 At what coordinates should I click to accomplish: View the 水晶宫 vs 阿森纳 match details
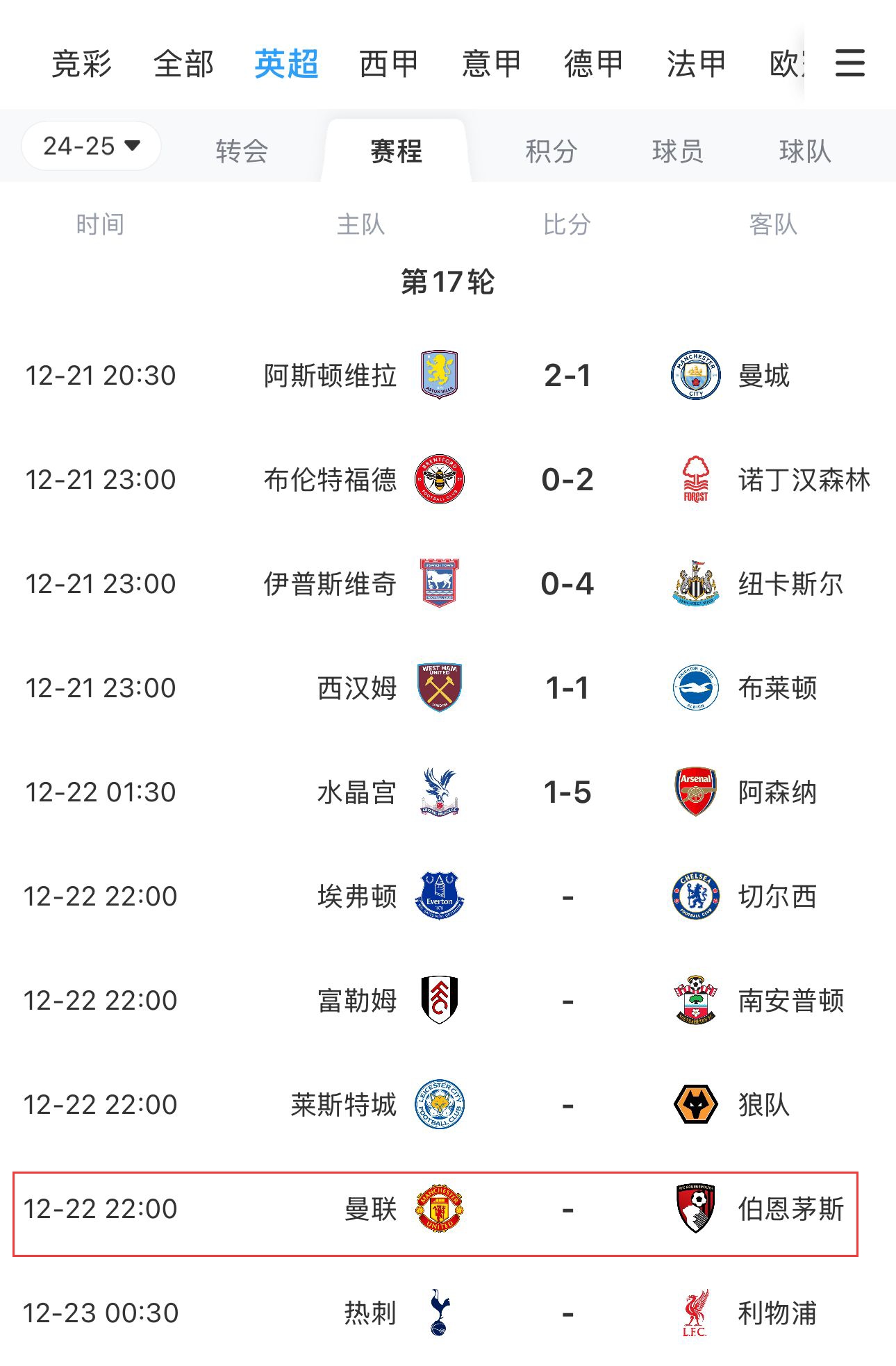click(x=567, y=792)
